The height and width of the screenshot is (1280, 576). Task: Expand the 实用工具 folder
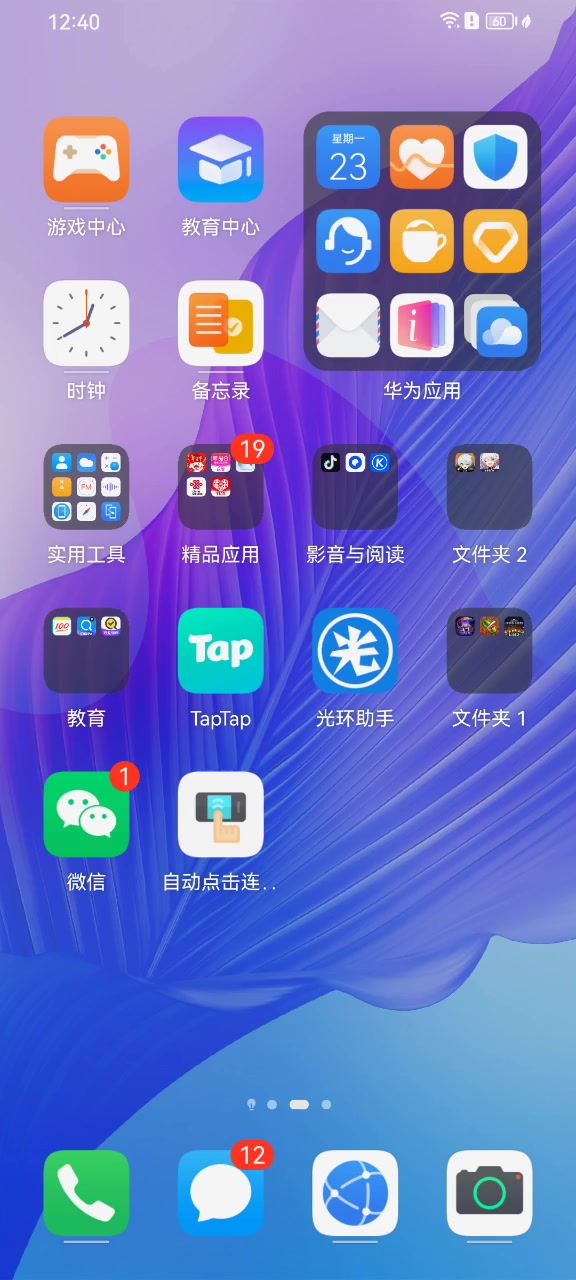86,487
